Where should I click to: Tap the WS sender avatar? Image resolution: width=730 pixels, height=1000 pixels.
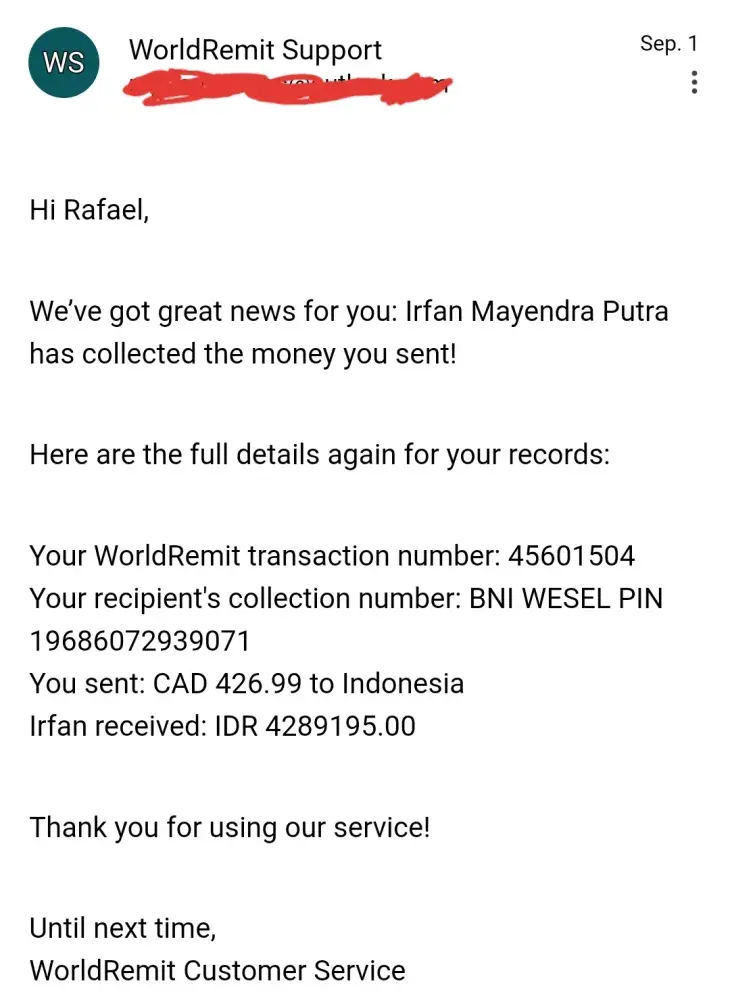click(x=64, y=63)
